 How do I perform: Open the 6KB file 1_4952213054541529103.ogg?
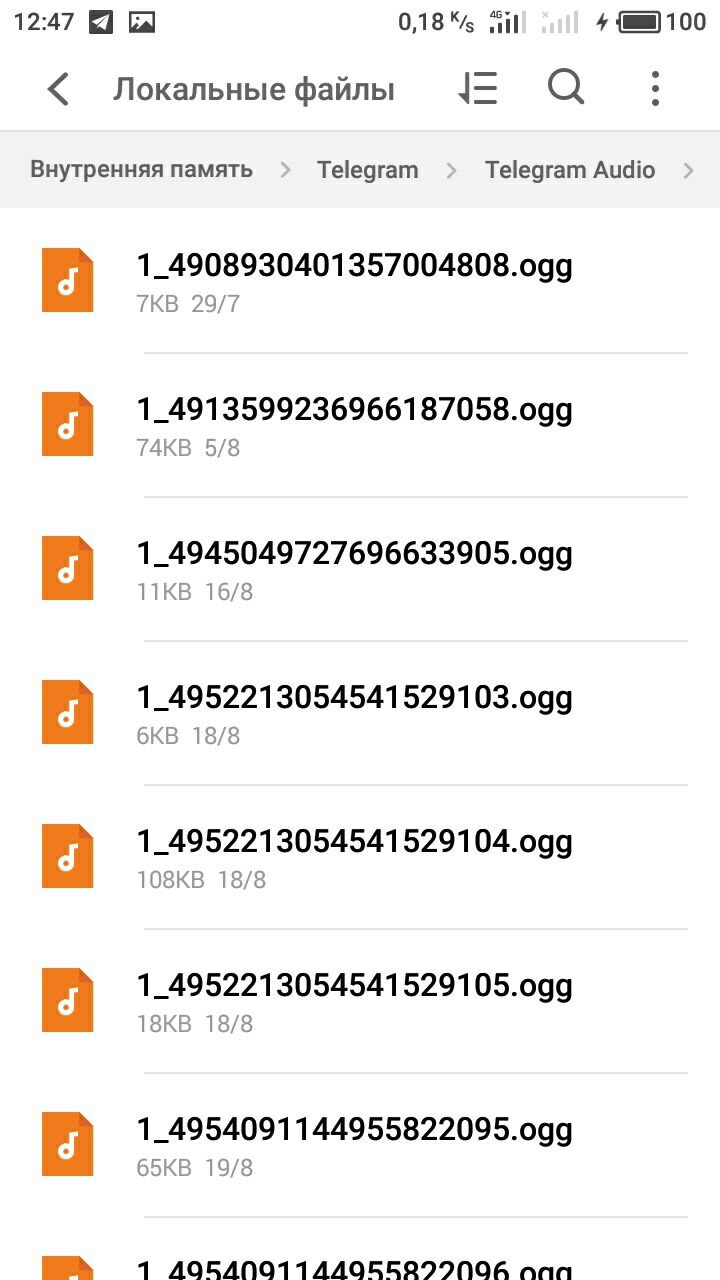(x=355, y=713)
